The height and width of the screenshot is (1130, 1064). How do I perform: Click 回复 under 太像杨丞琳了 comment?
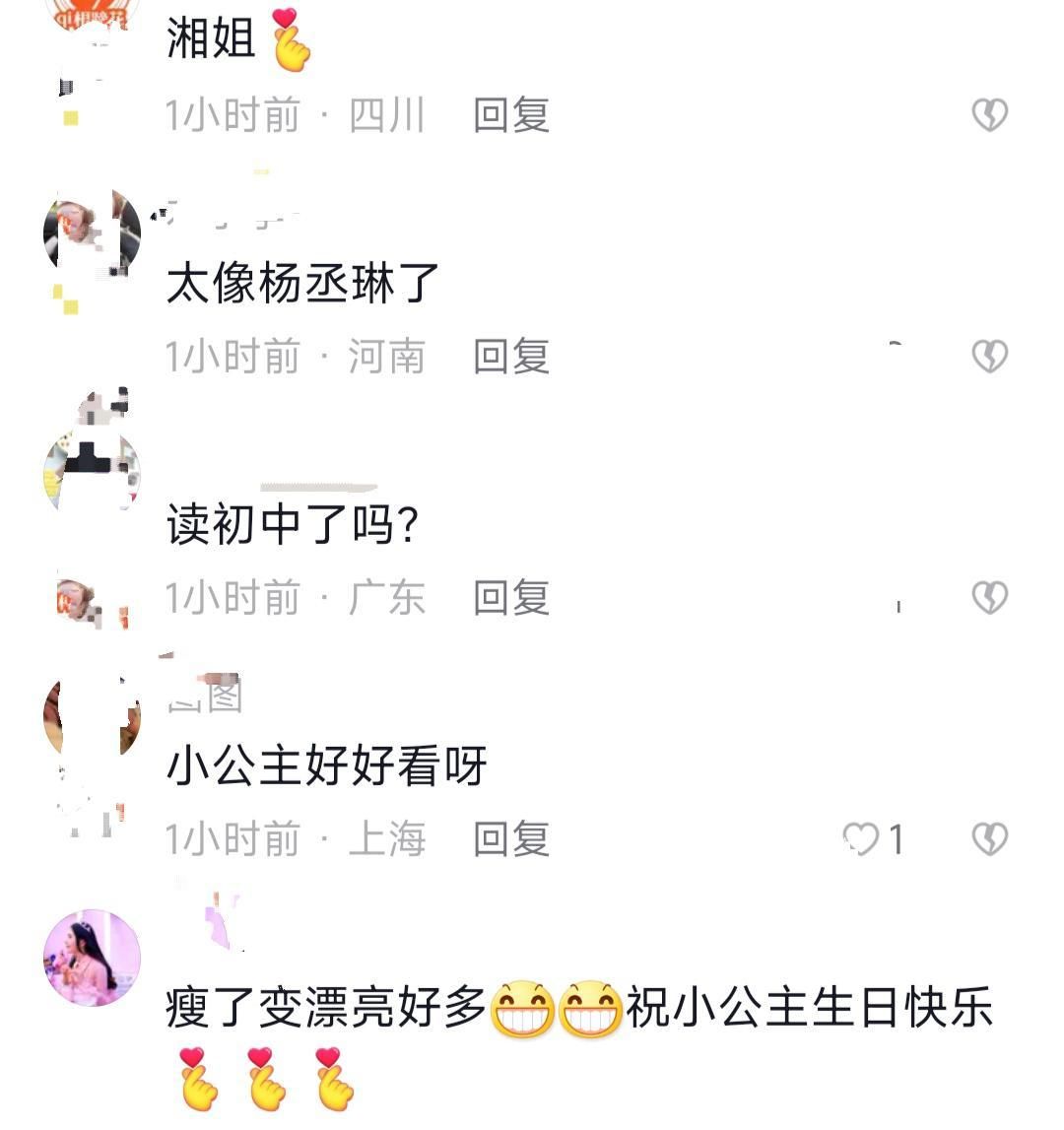[x=510, y=356]
